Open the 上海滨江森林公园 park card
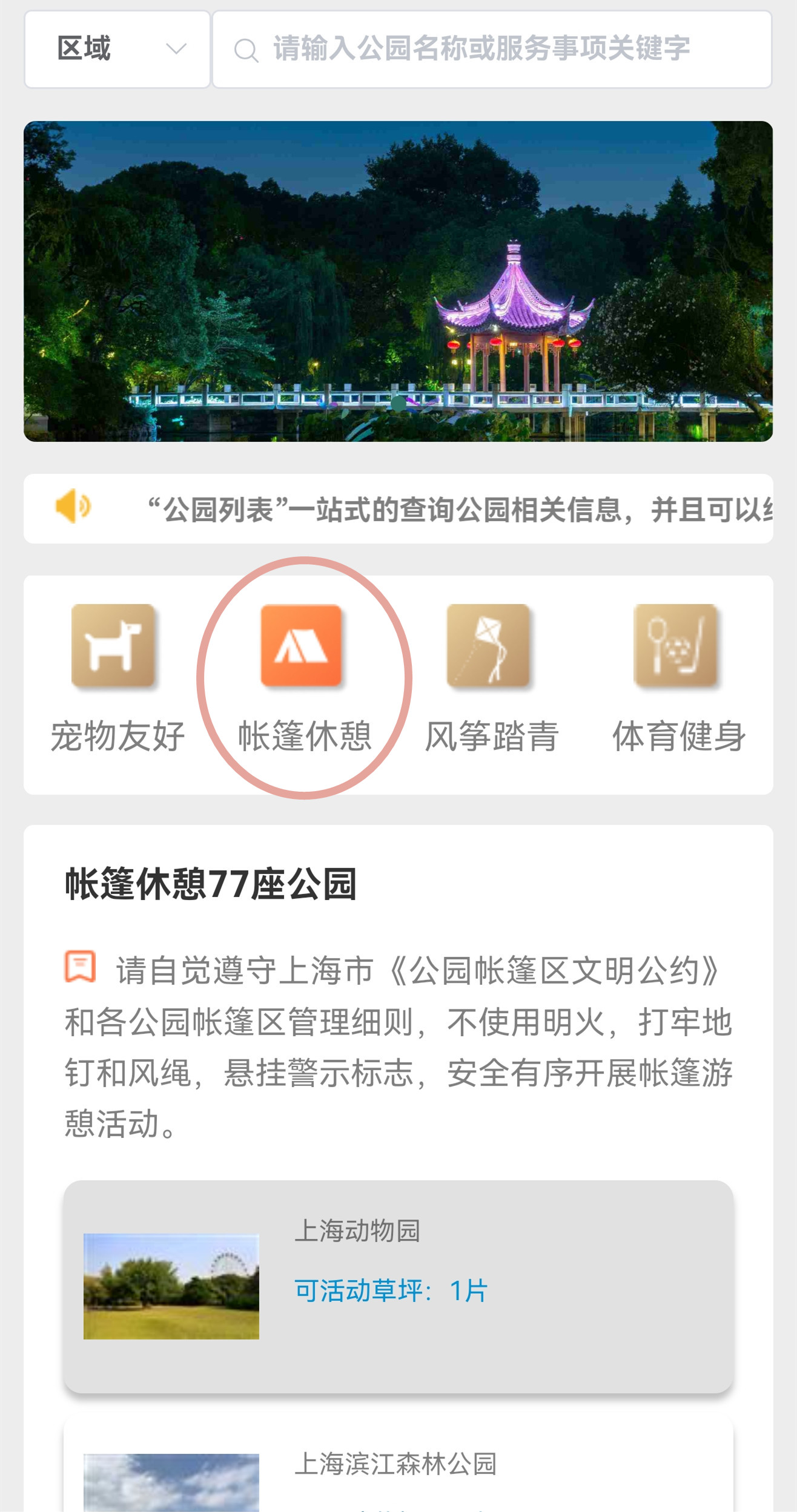The width and height of the screenshot is (797, 1512). tap(398, 1471)
